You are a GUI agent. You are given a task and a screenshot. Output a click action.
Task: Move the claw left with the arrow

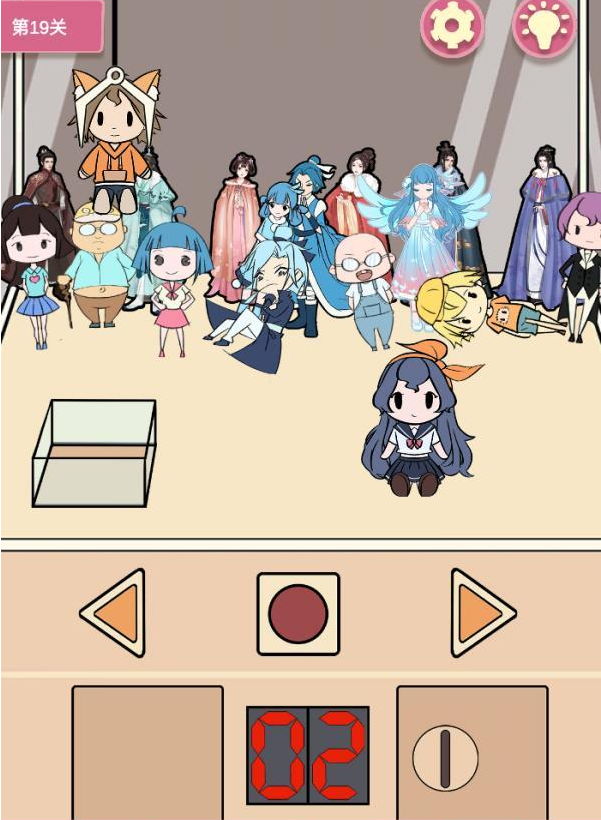(116, 612)
